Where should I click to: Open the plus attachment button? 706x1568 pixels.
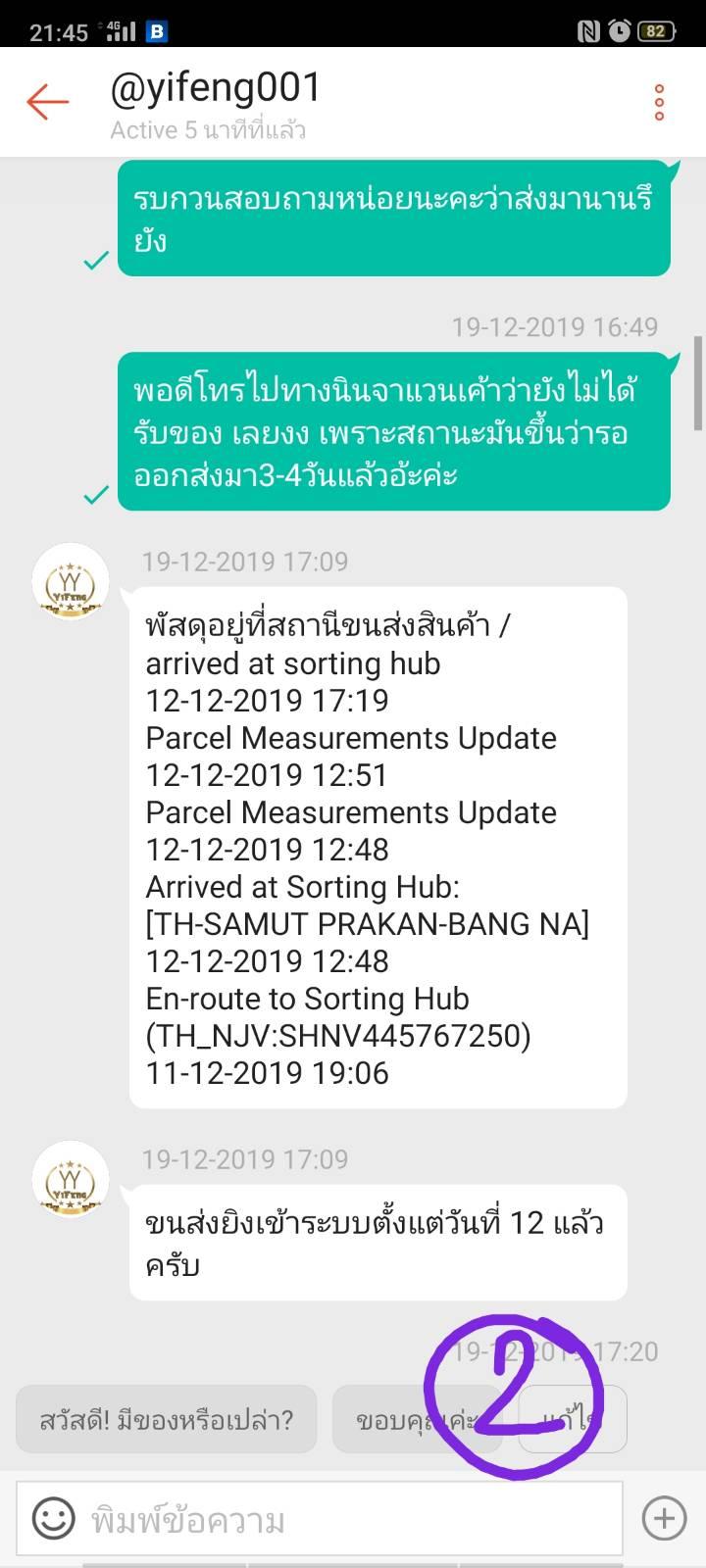click(x=664, y=1519)
